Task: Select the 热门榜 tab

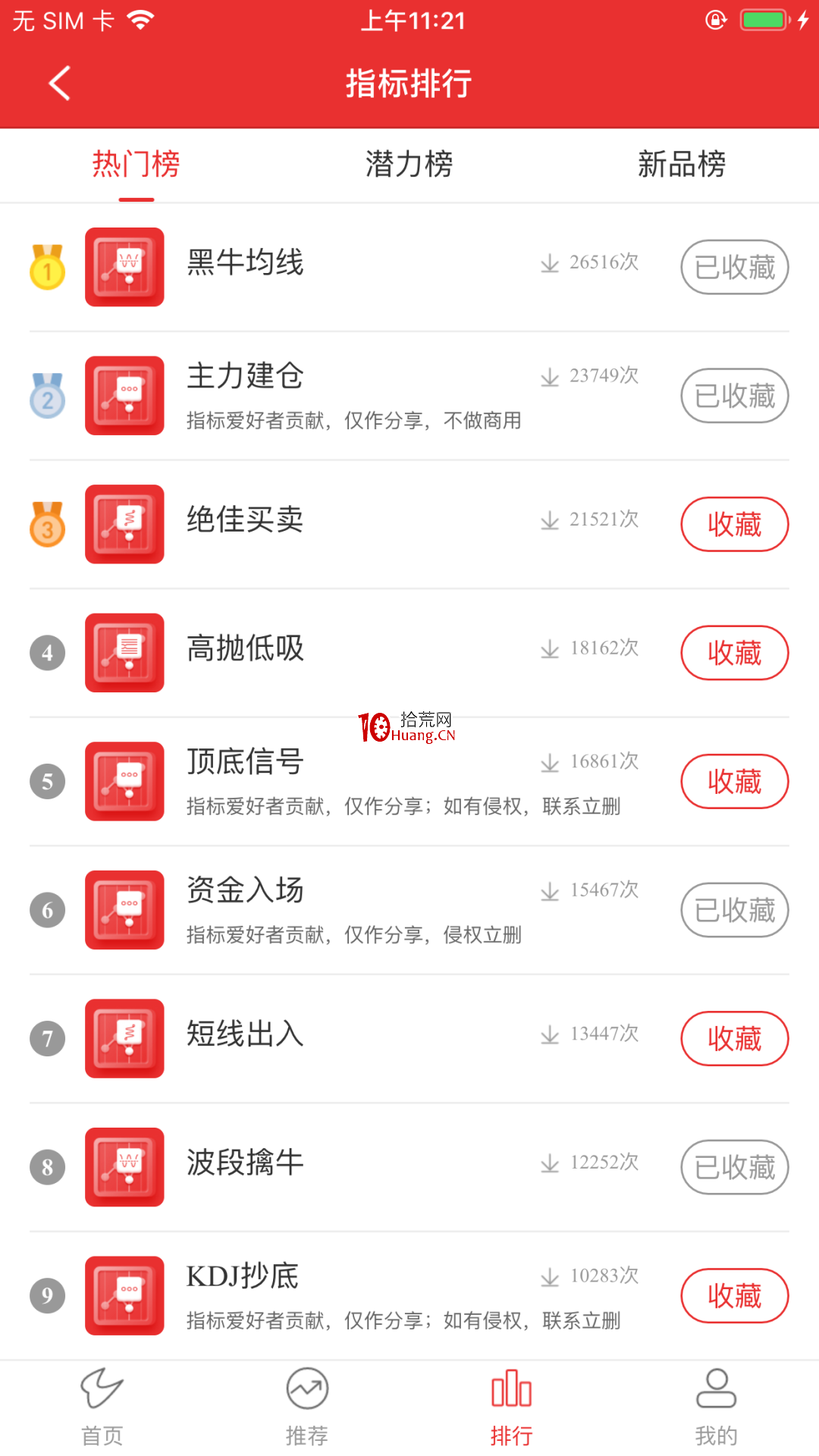Action: [136, 165]
